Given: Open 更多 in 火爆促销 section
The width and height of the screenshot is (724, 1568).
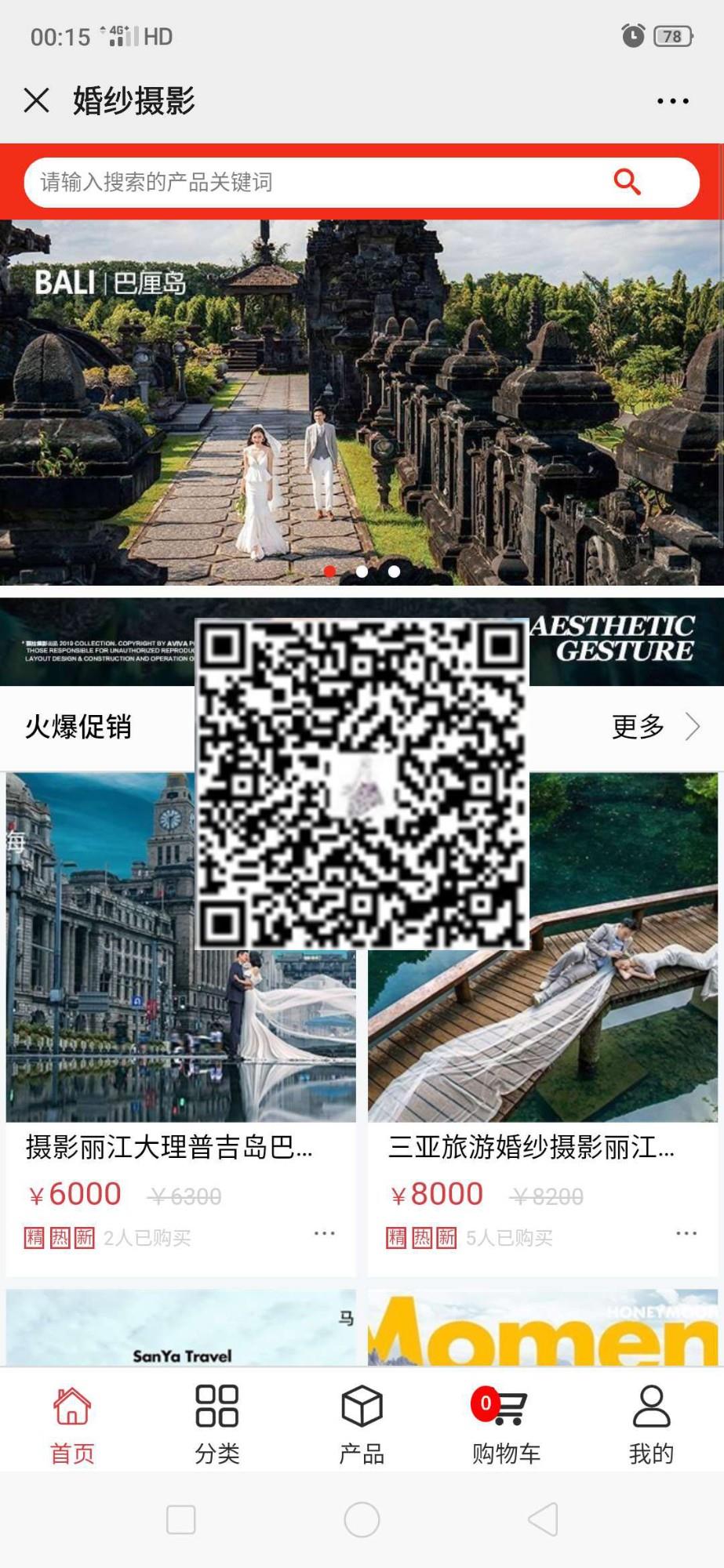Looking at the screenshot, I should click(x=654, y=727).
